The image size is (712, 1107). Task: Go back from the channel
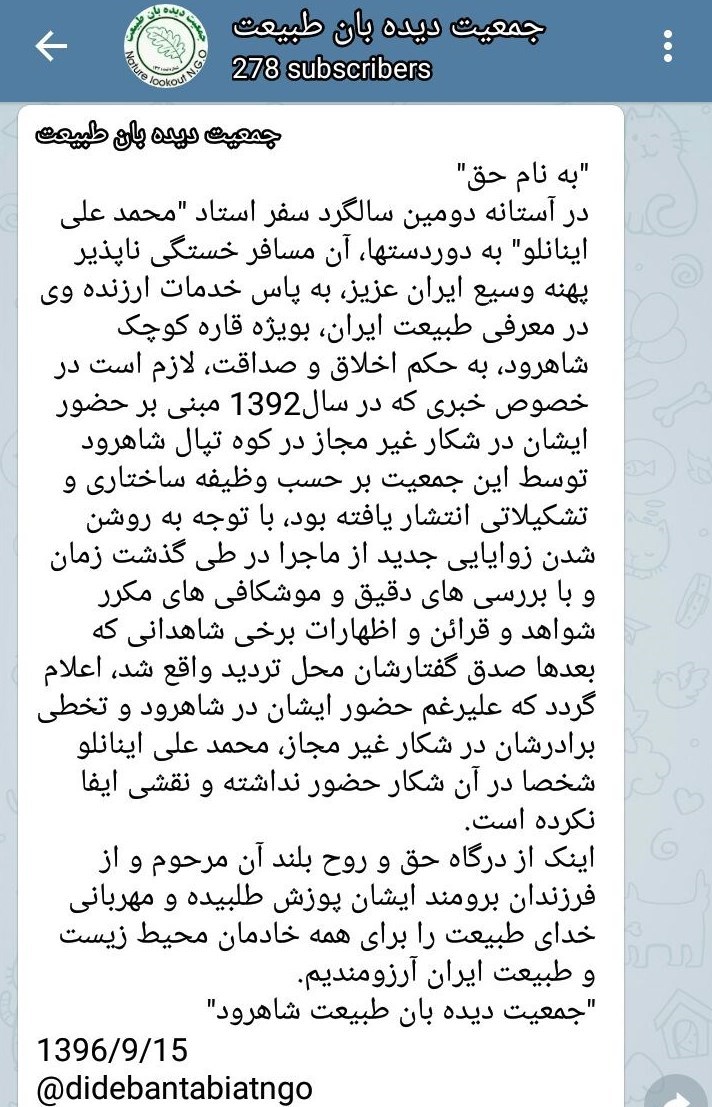pos(50,46)
